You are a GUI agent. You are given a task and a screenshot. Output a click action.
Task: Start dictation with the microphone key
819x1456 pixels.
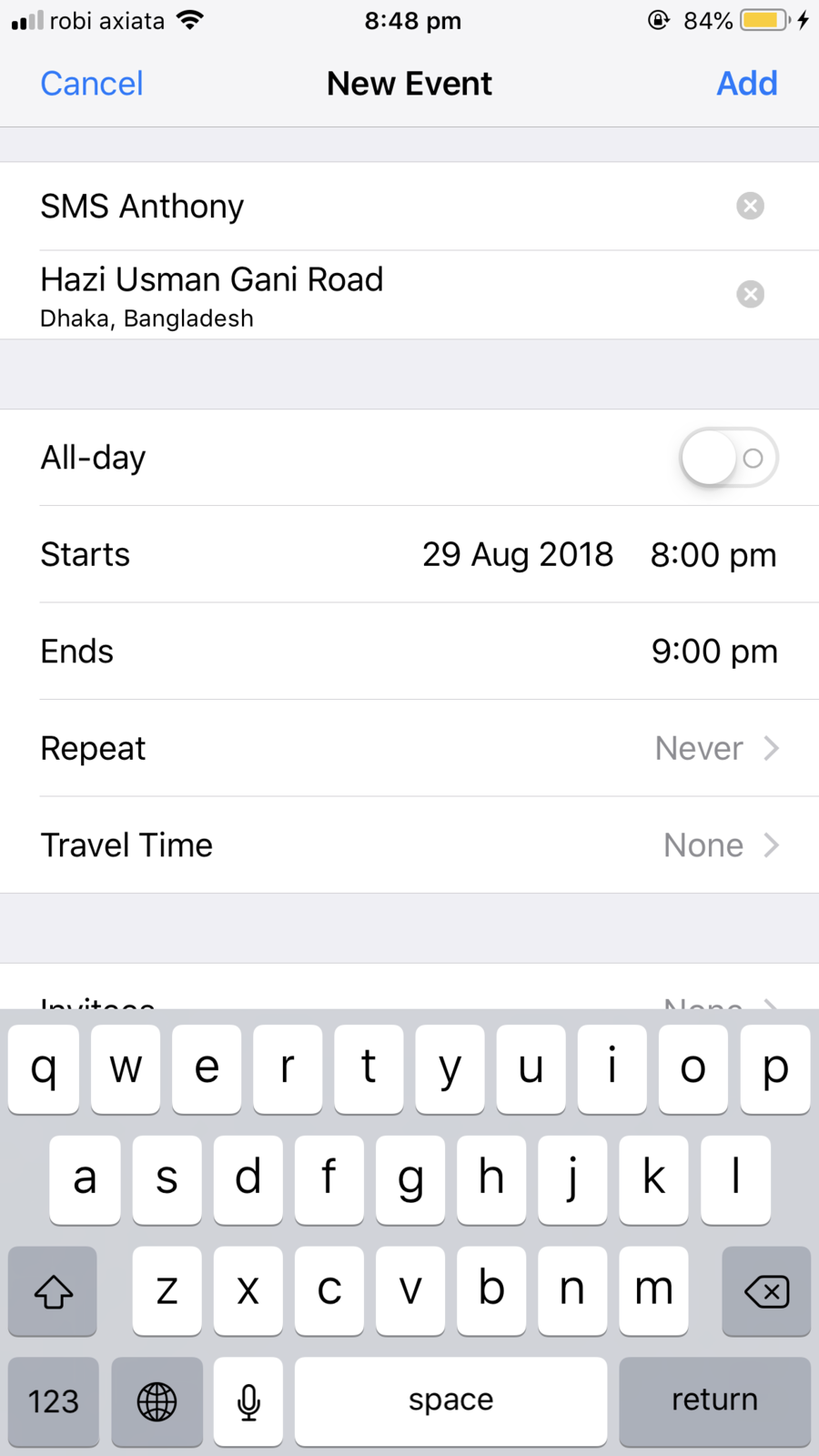click(x=248, y=1401)
